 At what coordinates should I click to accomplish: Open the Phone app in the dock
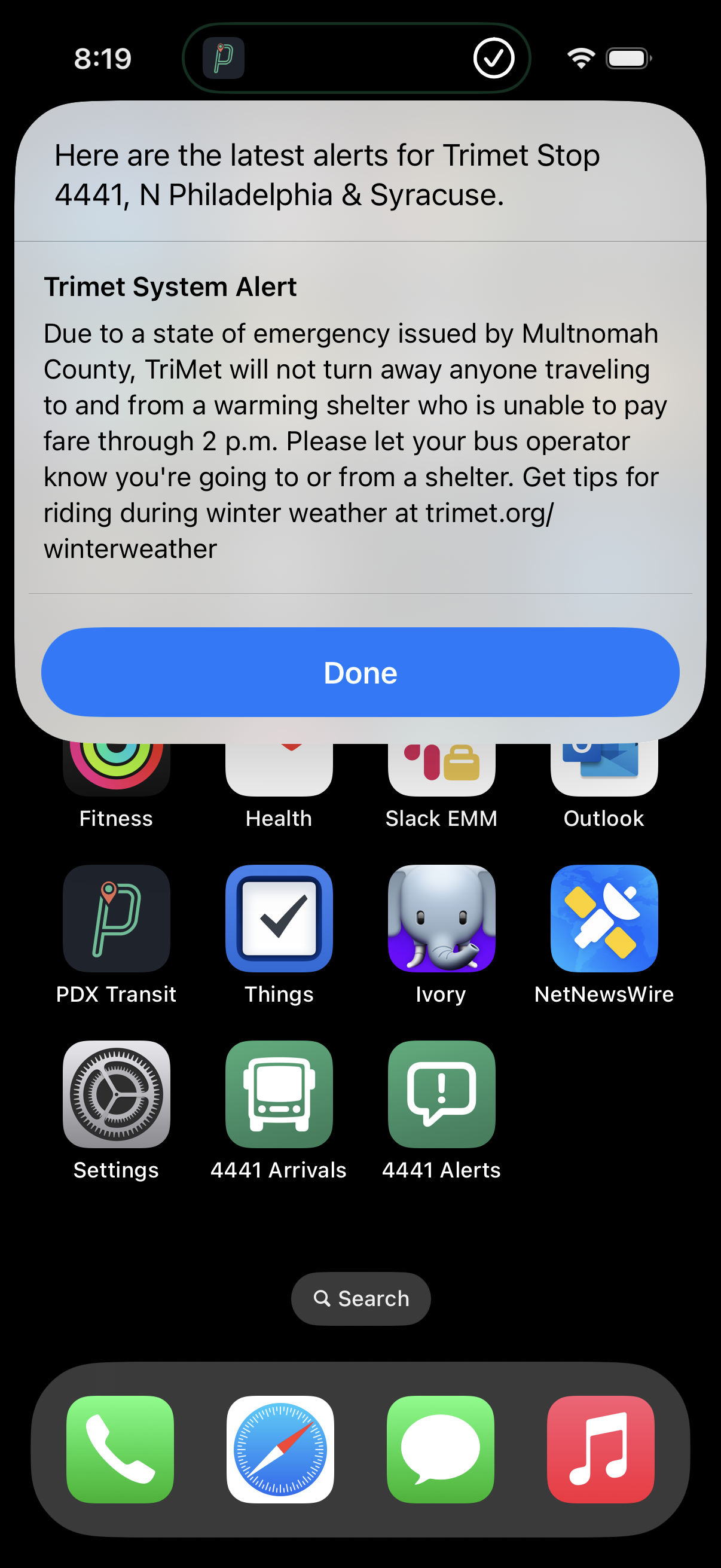120,1450
